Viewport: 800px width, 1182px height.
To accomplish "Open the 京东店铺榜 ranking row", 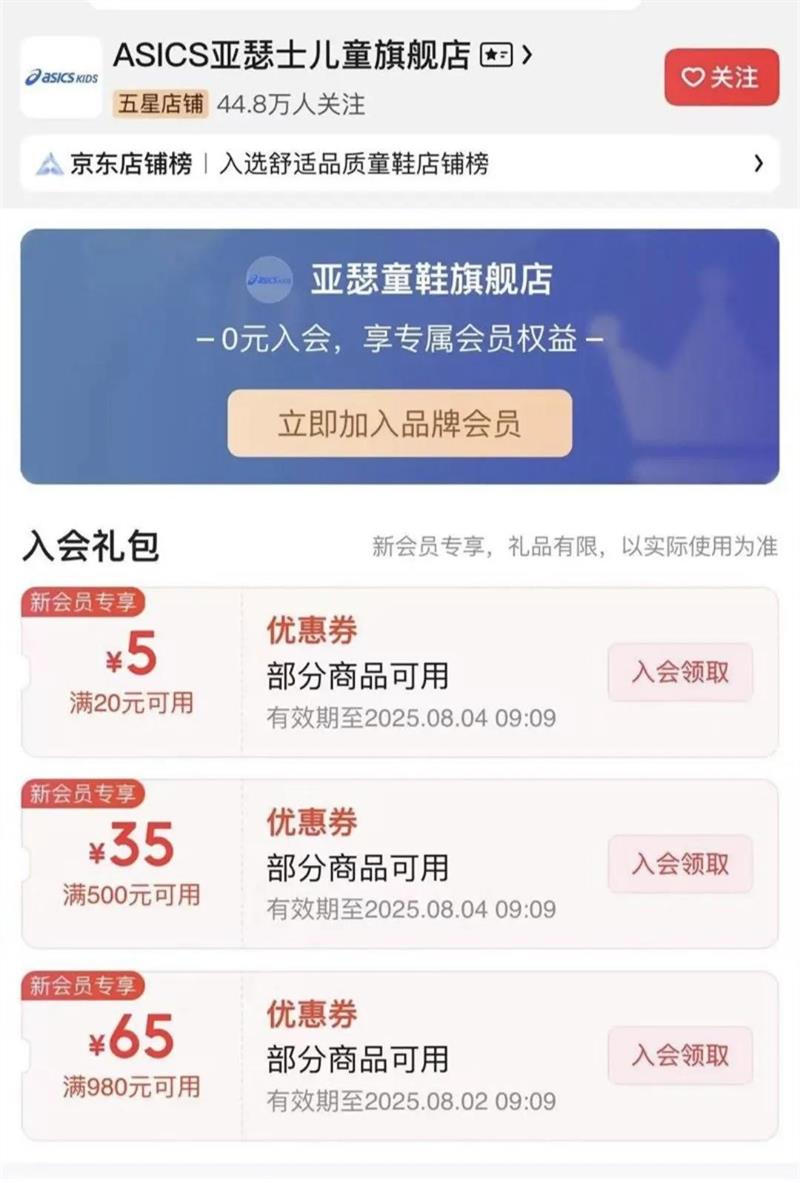I will pos(400,164).
